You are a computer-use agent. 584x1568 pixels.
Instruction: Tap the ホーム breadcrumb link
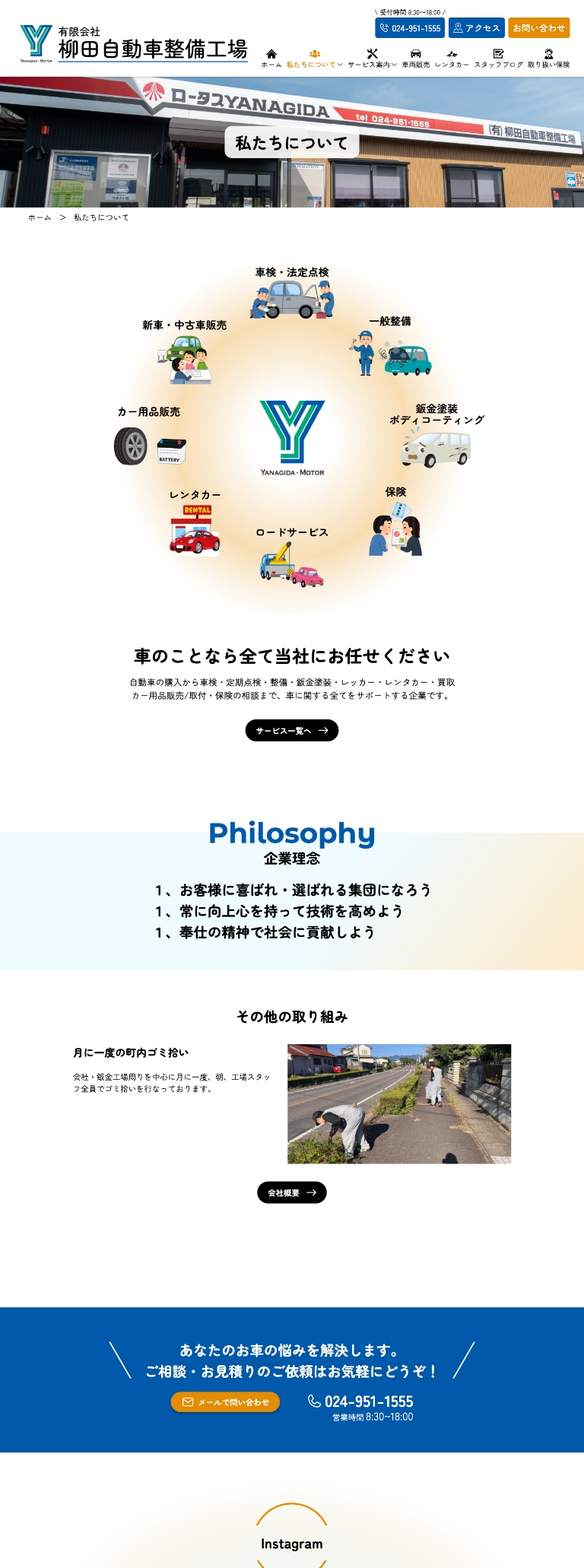click(40, 217)
